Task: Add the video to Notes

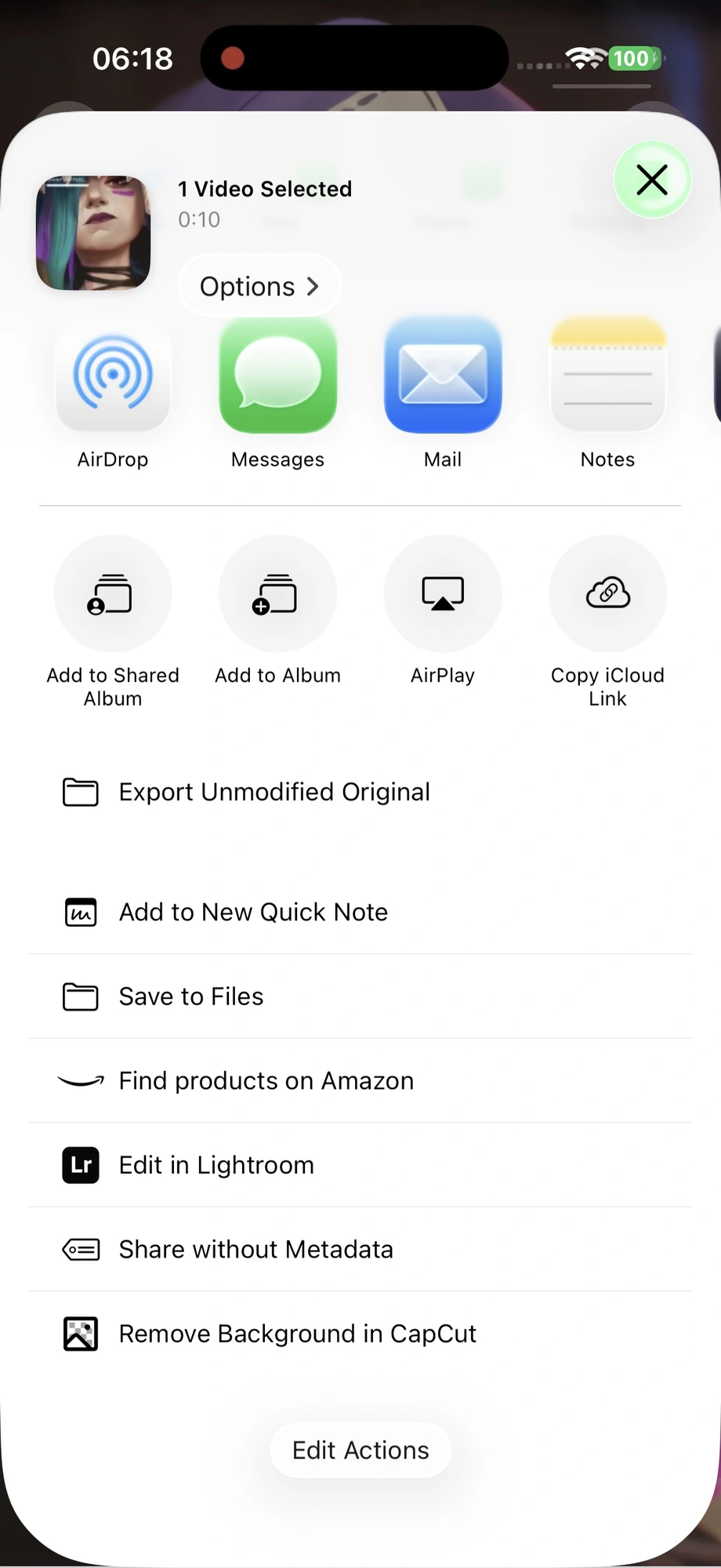Action: point(607,376)
